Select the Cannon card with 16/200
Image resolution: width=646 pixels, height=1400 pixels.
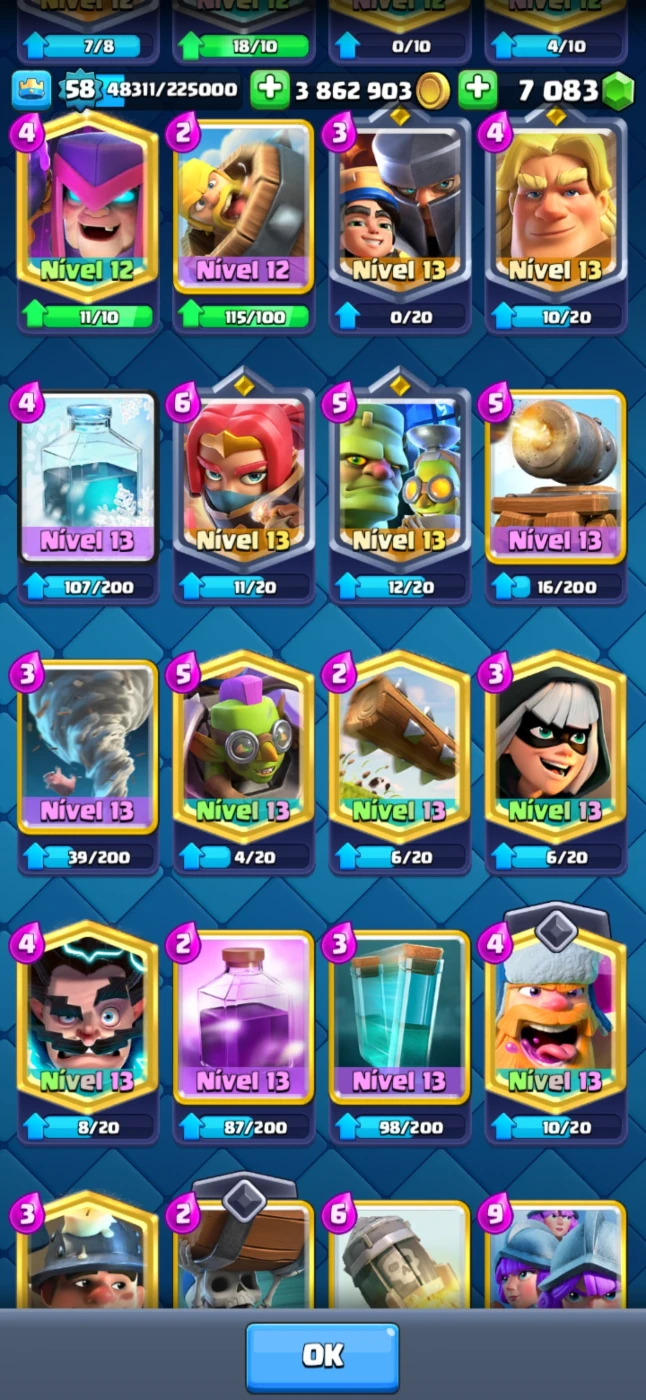[556, 480]
